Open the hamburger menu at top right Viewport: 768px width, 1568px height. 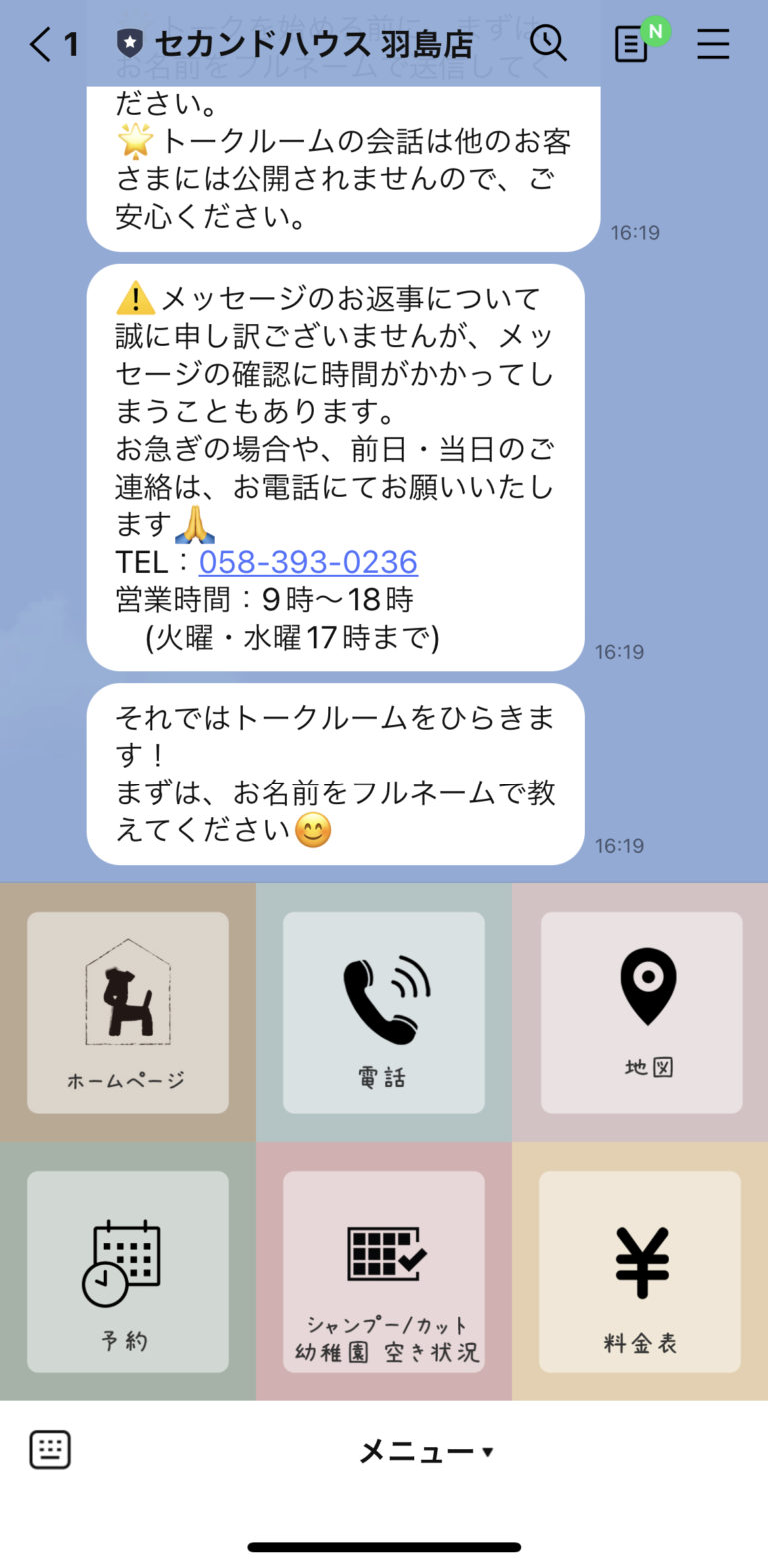[x=714, y=44]
